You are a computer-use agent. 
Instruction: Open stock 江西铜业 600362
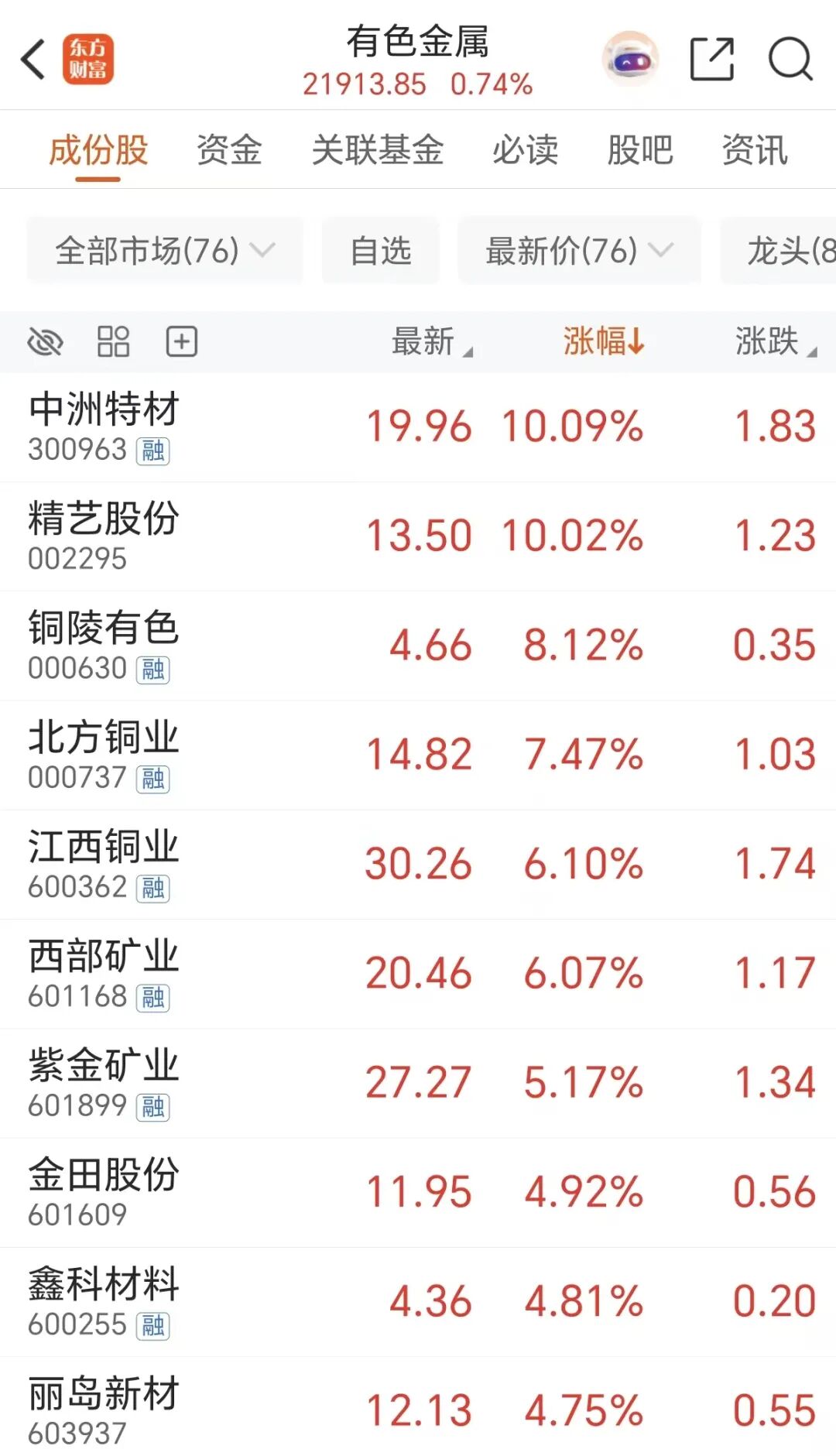pos(418,865)
